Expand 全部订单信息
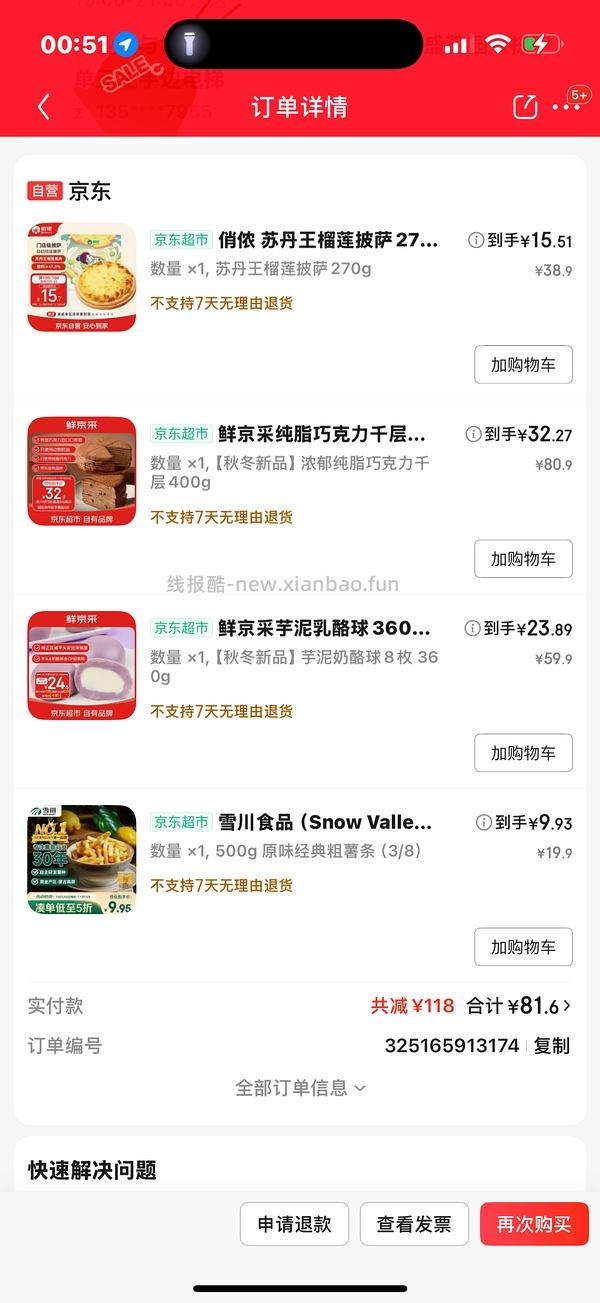The image size is (600, 1303). tap(300, 1088)
